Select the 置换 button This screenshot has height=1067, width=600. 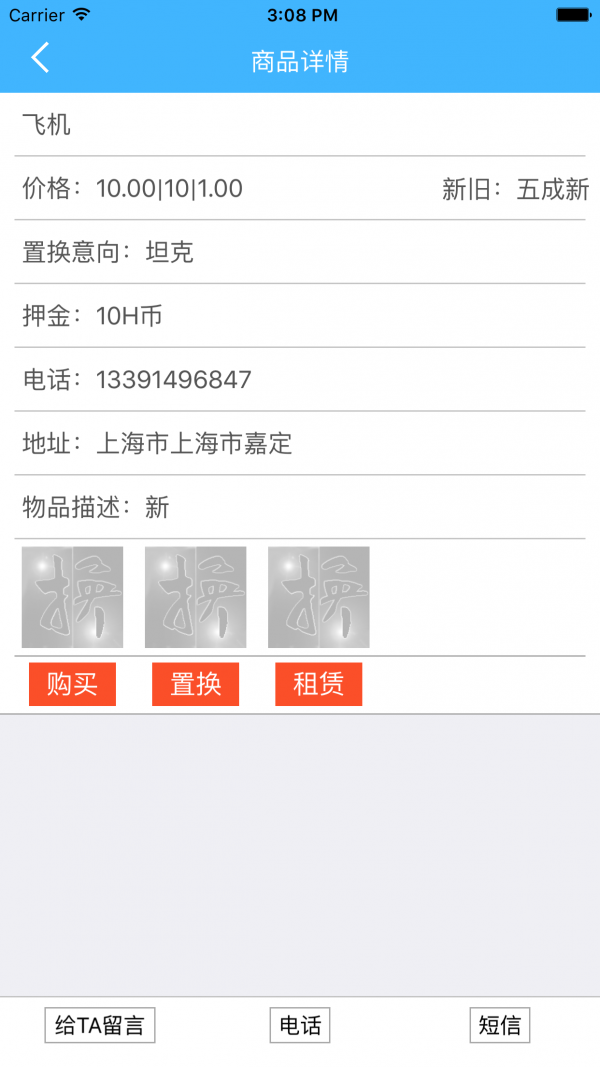(x=195, y=685)
